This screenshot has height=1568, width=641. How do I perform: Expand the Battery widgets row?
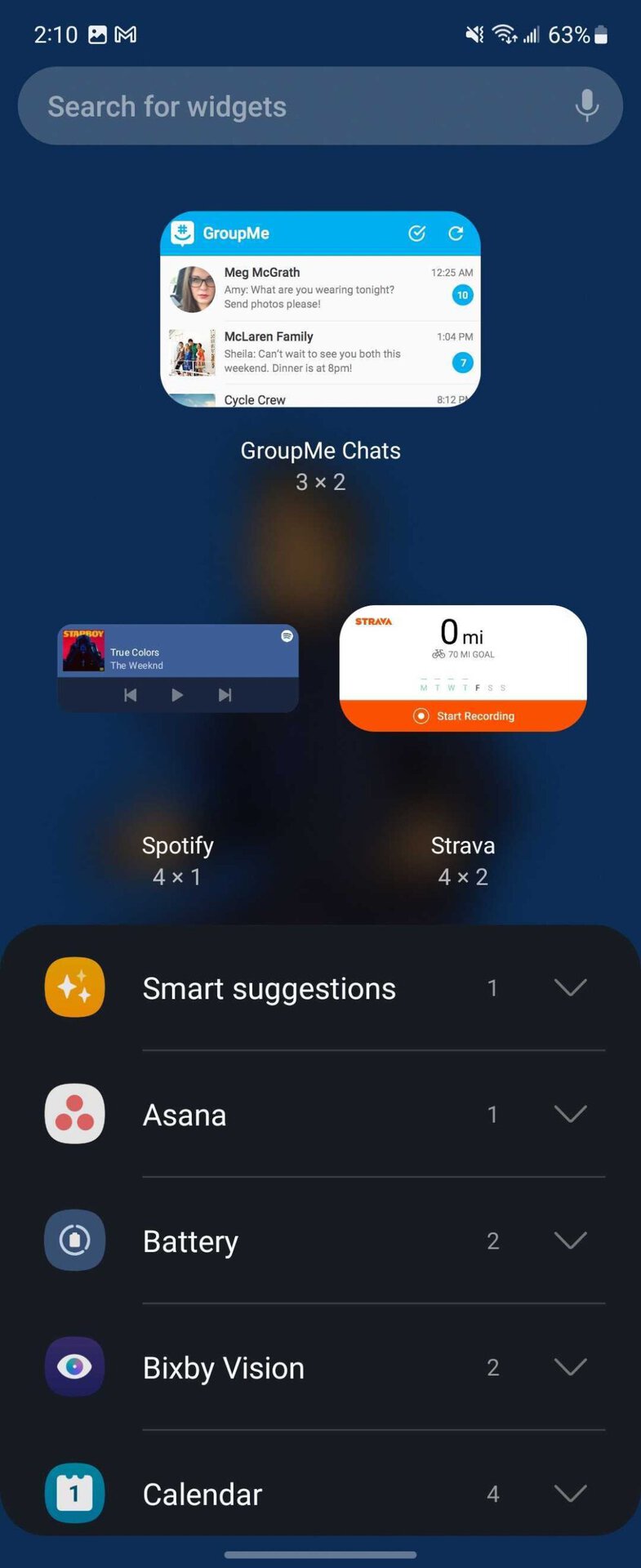[570, 1241]
